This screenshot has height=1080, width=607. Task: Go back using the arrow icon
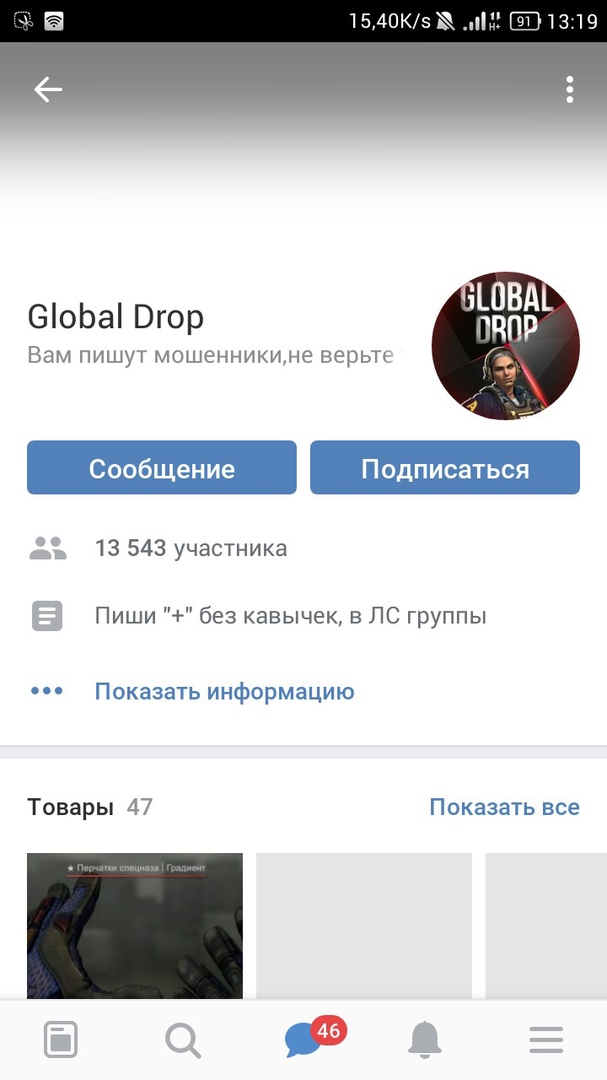[48, 90]
